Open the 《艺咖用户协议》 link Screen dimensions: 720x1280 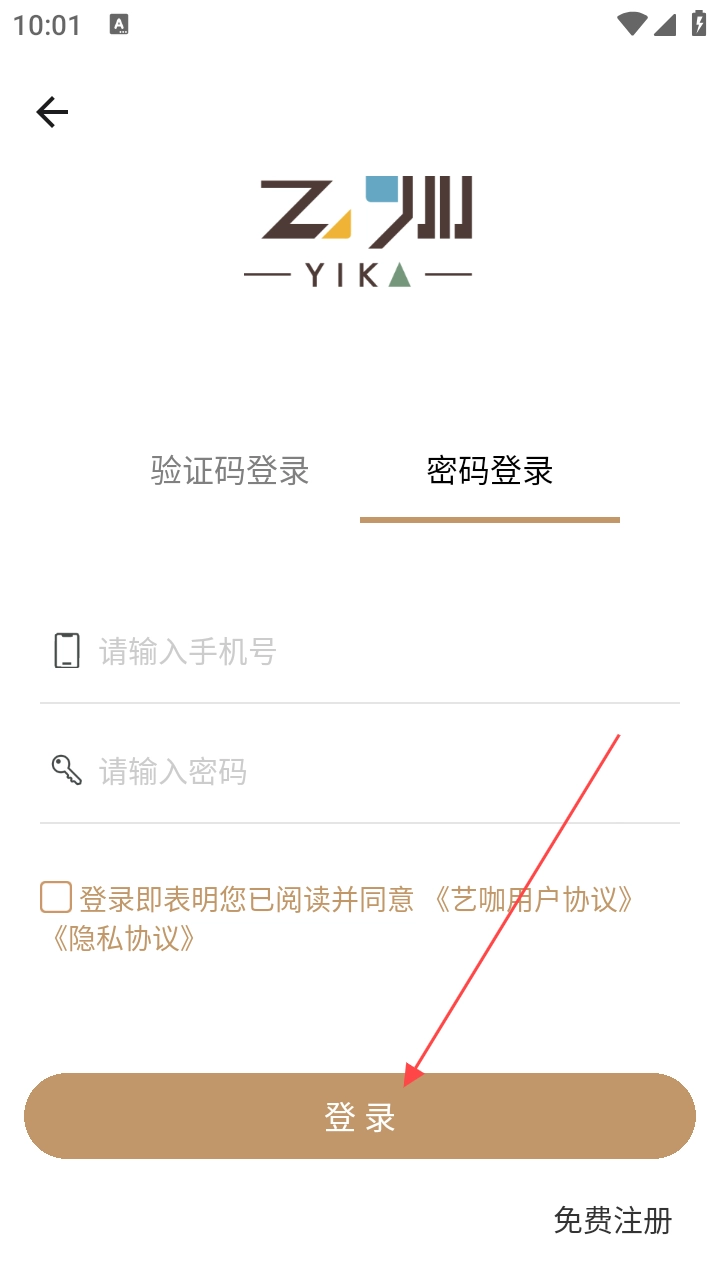533,899
